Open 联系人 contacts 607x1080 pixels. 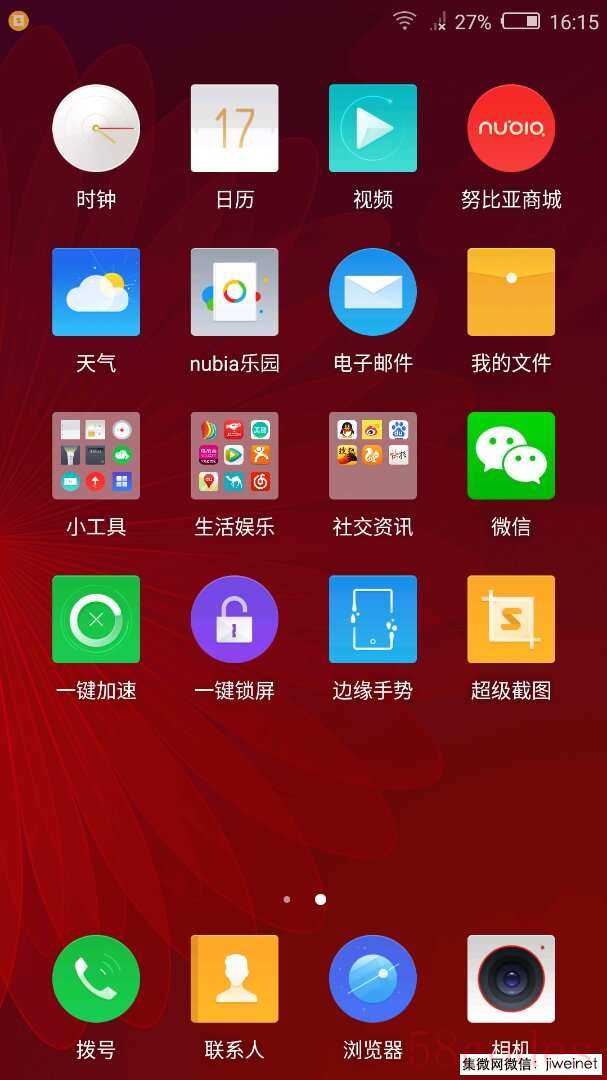point(234,979)
